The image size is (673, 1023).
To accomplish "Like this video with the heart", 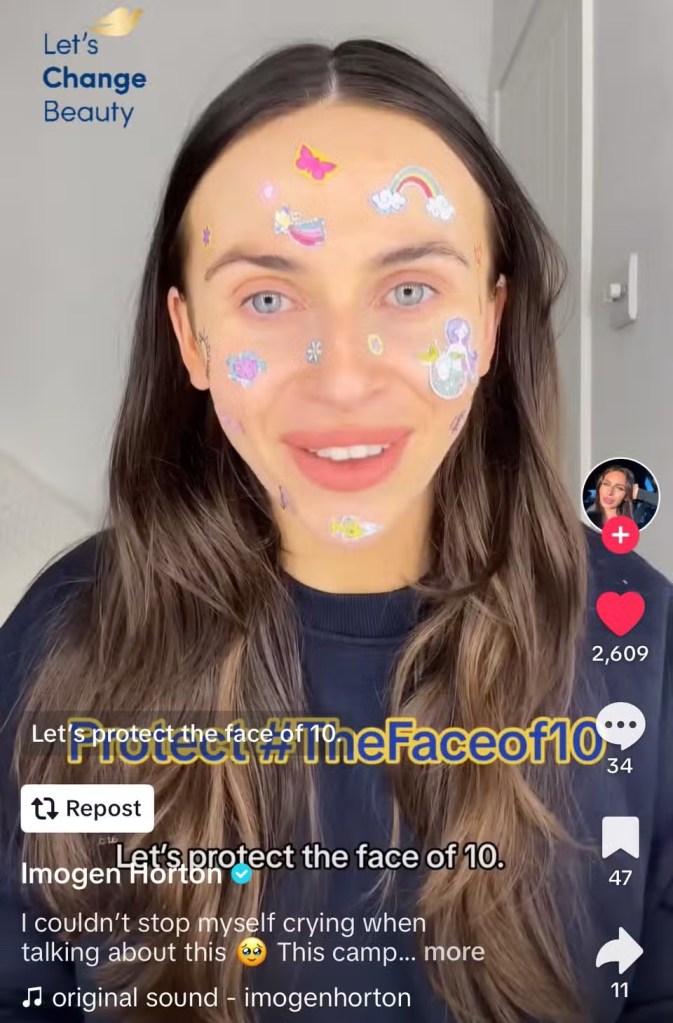I will [620, 613].
